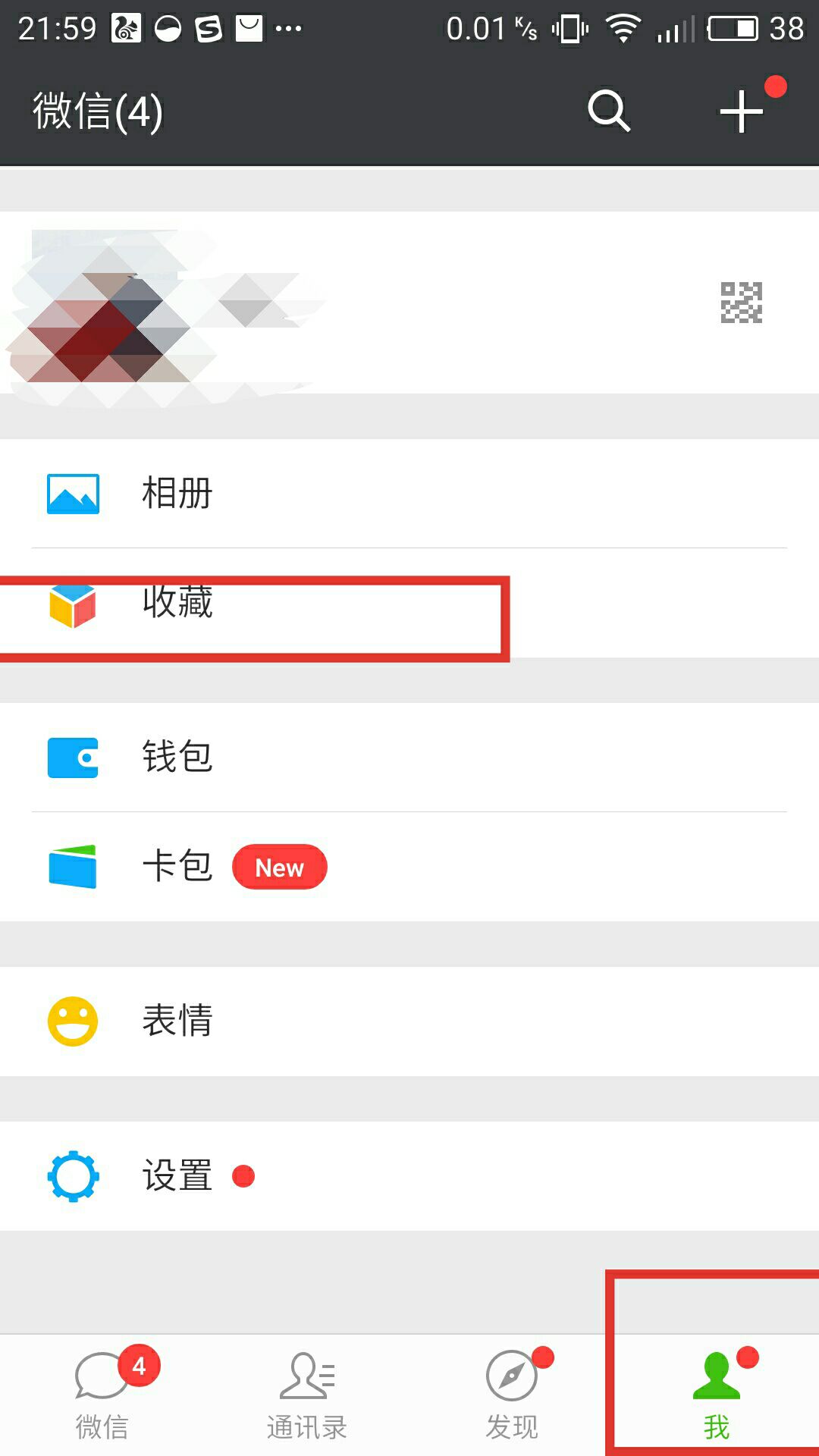The height and width of the screenshot is (1456, 819).
Task: Open 卡包 card pack
Action: pyautogui.click(x=409, y=866)
